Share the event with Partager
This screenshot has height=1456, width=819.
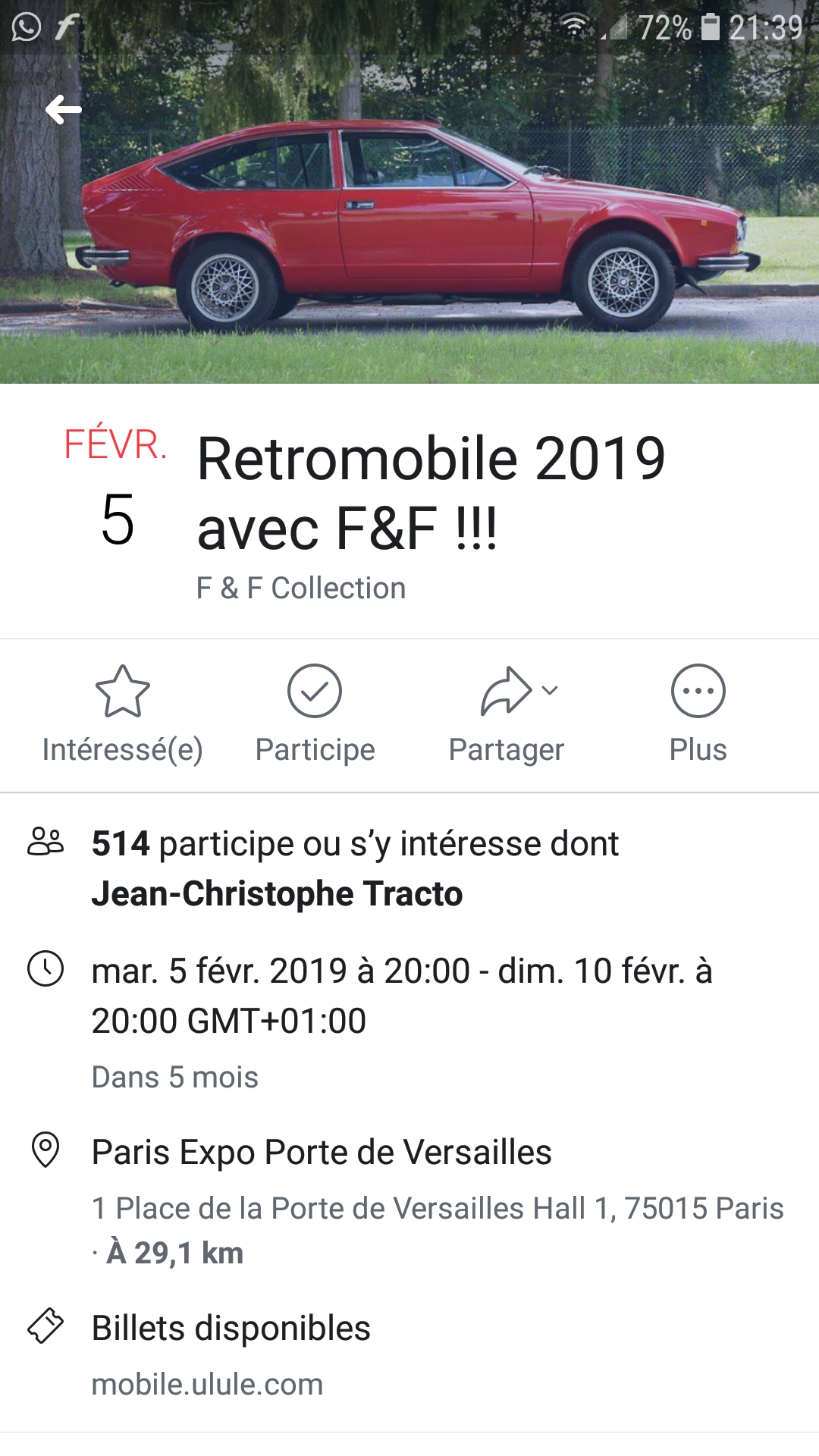(x=506, y=713)
